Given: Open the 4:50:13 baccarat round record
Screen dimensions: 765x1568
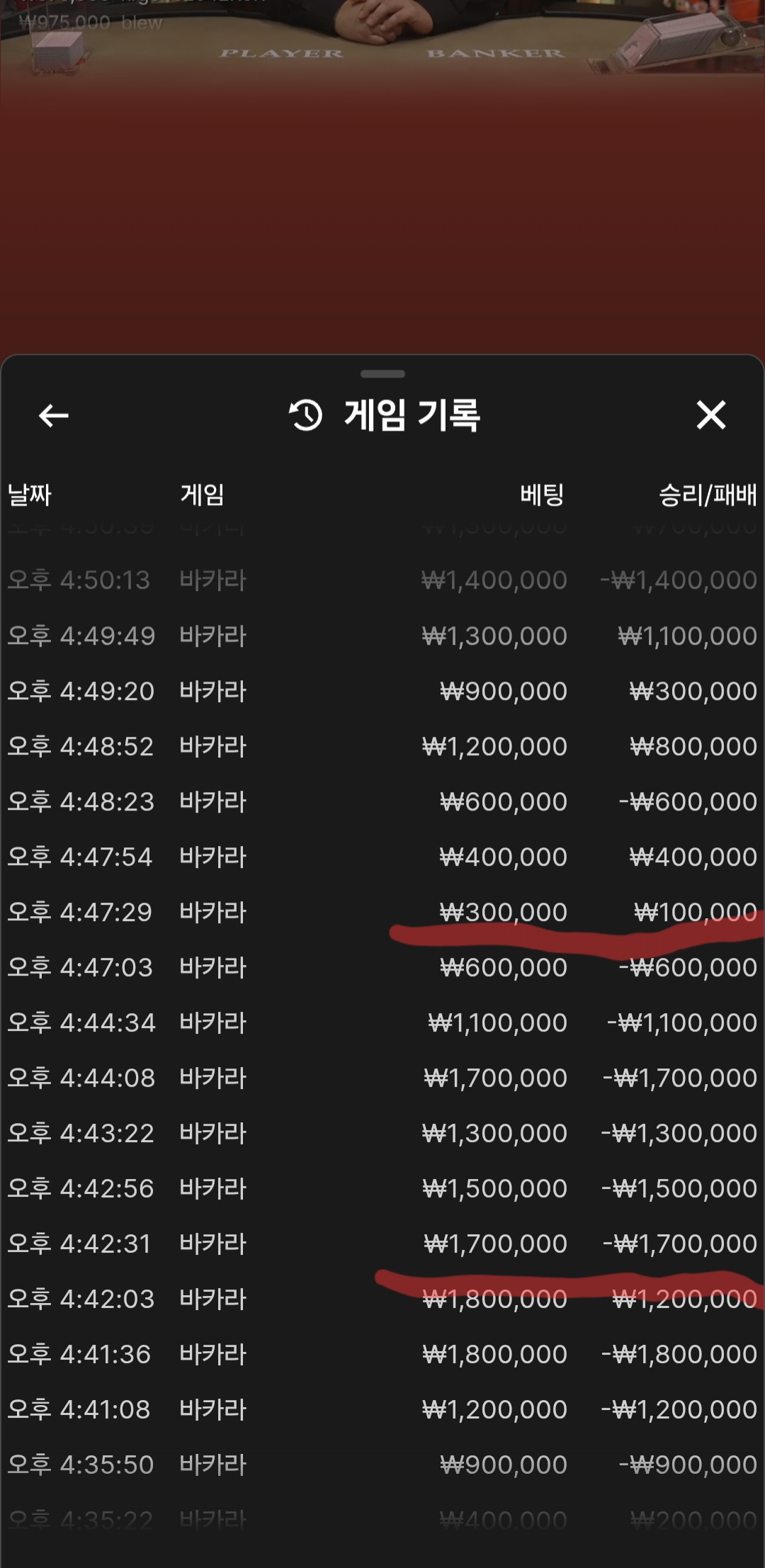Looking at the screenshot, I should pos(382,581).
